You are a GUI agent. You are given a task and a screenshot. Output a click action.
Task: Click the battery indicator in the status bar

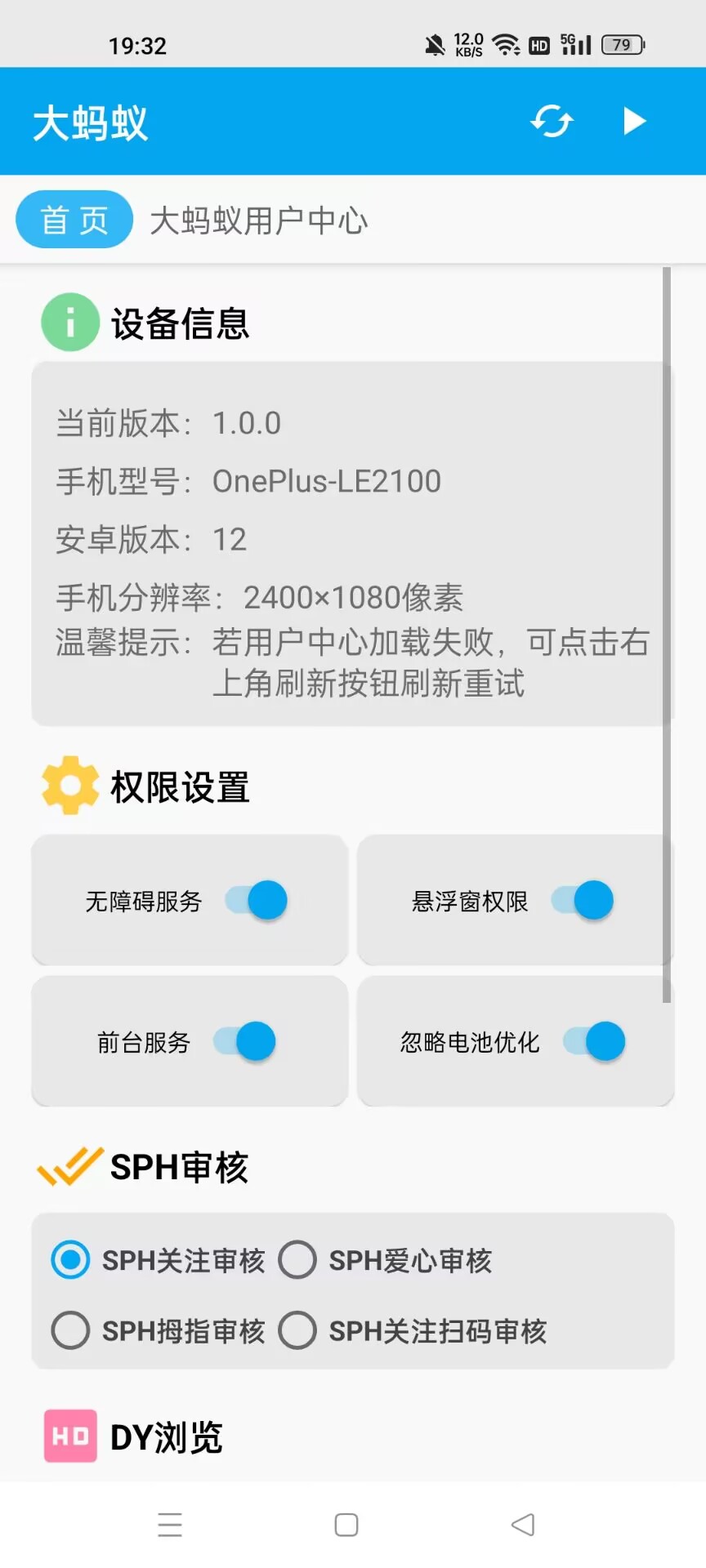pos(619,45)
